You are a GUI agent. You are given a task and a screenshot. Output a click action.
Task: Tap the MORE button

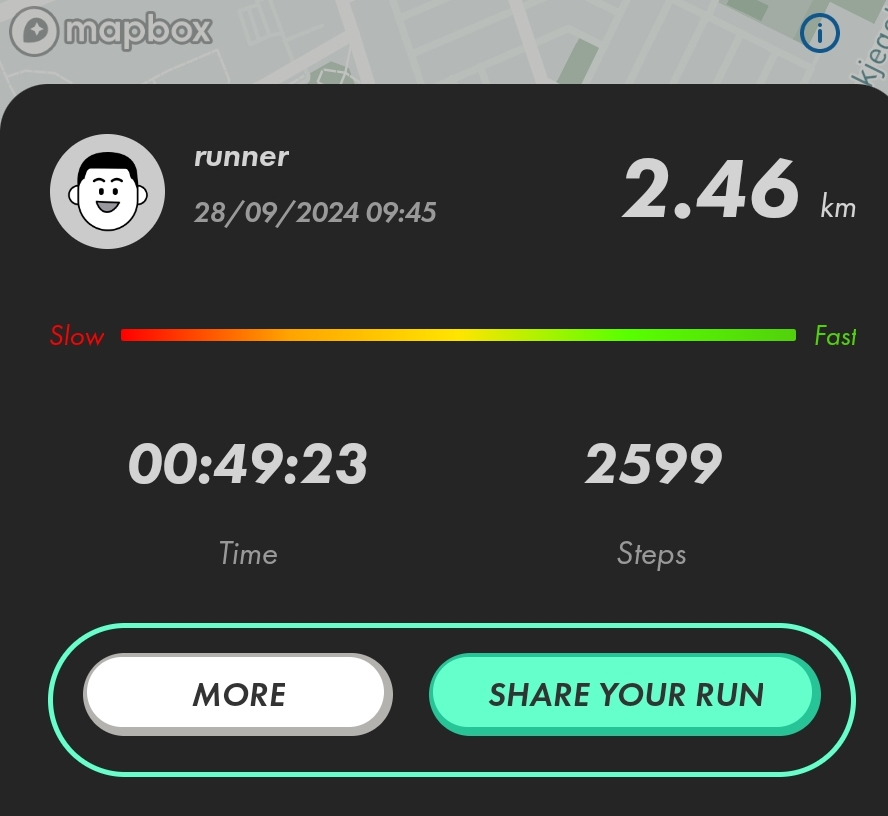238,694
